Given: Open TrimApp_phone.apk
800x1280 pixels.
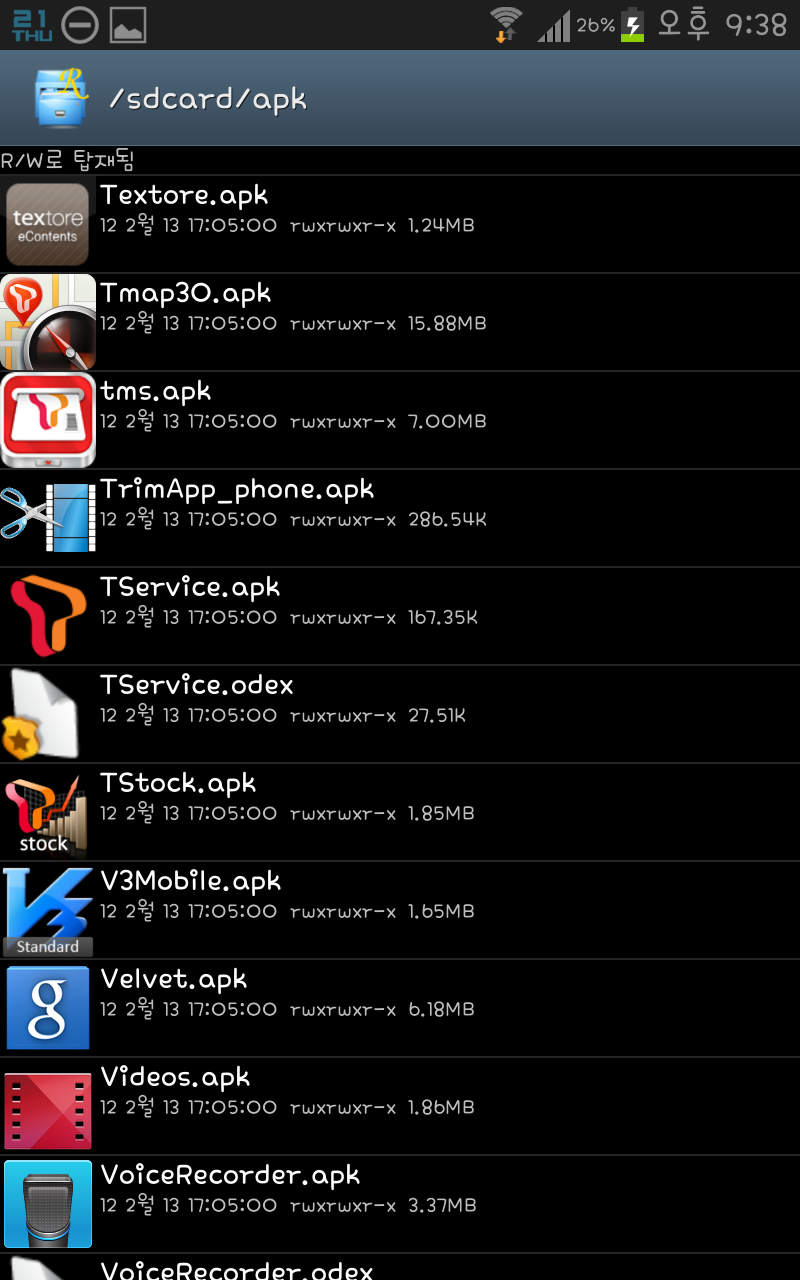Looking at the screenshot, I should [400, 518].
